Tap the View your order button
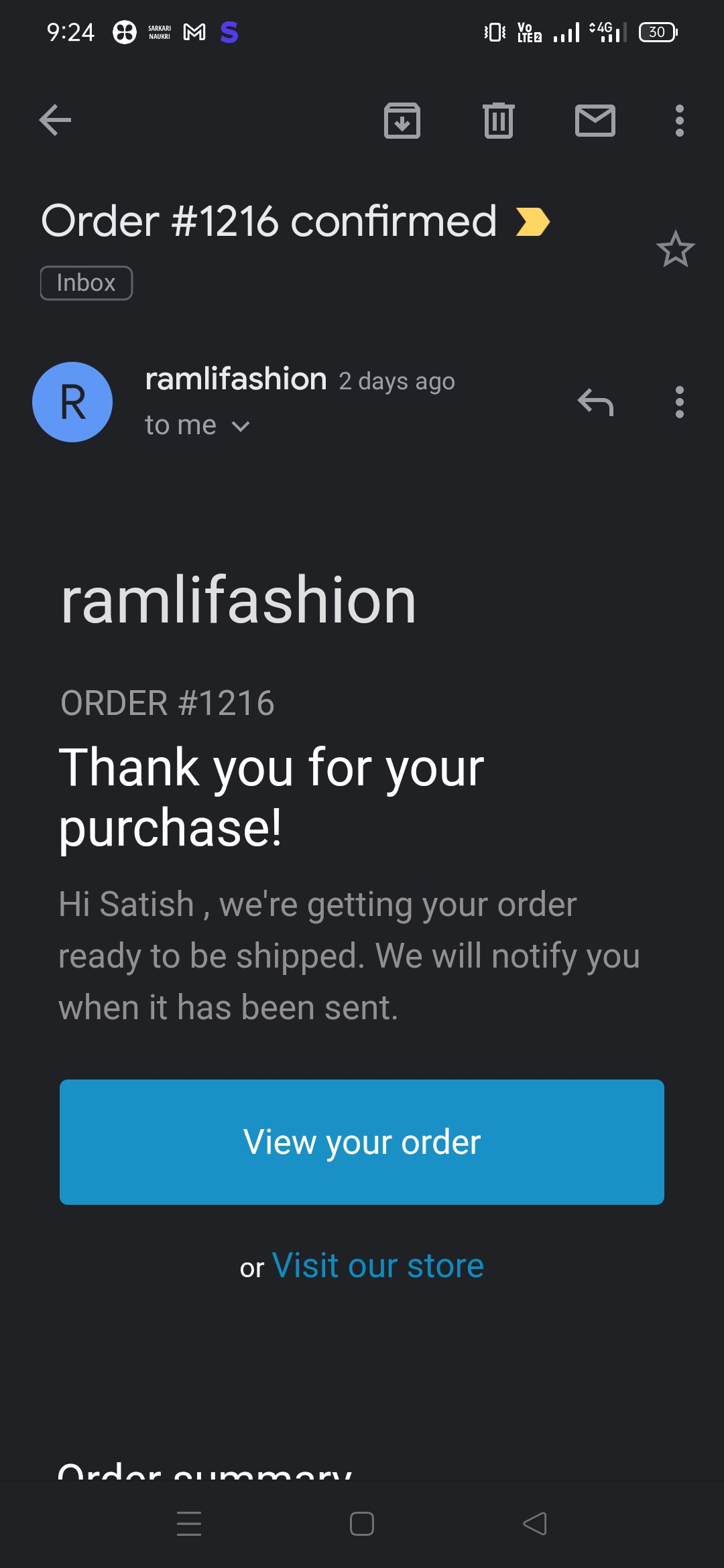This screenshot has height=1568, width=724. click(x=362, y=1142)
